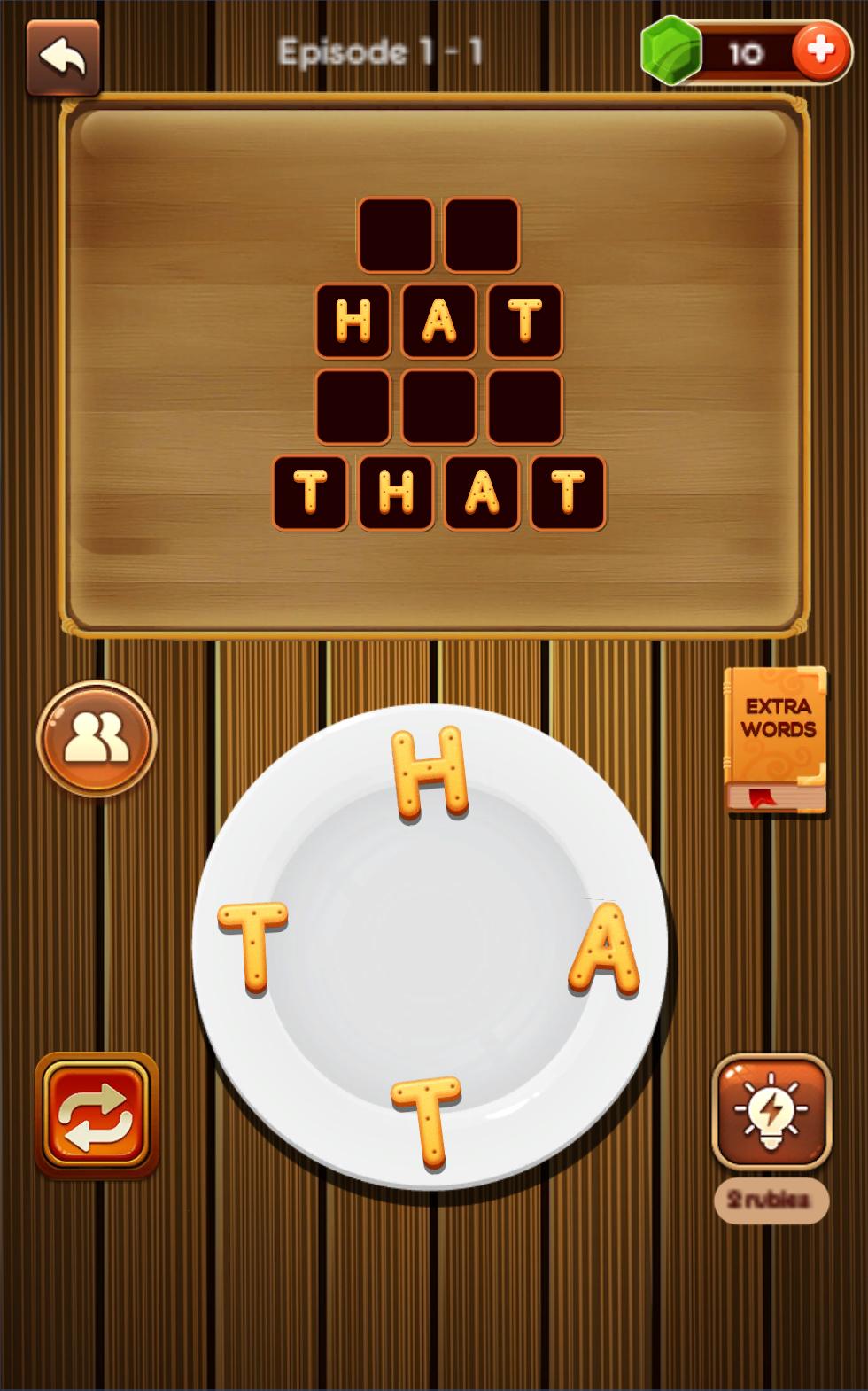
Task: Use the lightbulb hint for 2 rubies
Action: click(771, 1111)
